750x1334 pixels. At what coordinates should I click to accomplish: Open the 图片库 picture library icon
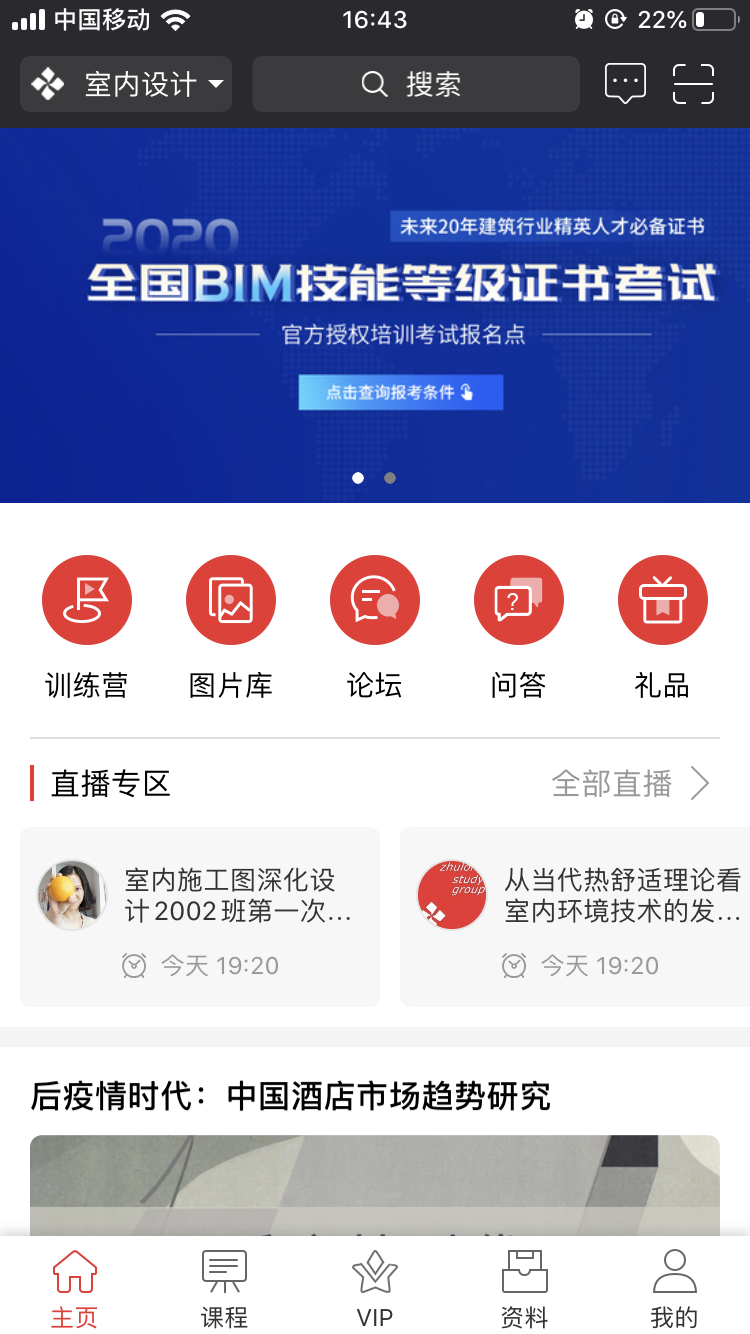[x=231, y=600]
